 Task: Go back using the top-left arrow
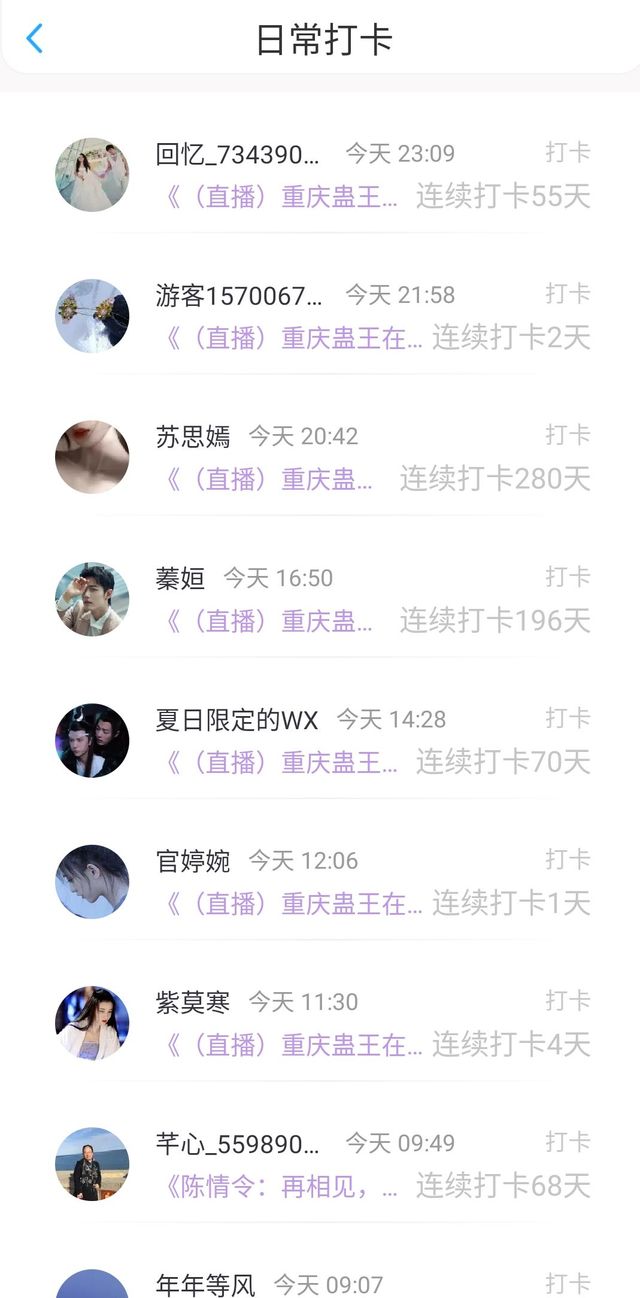[35, 39]
